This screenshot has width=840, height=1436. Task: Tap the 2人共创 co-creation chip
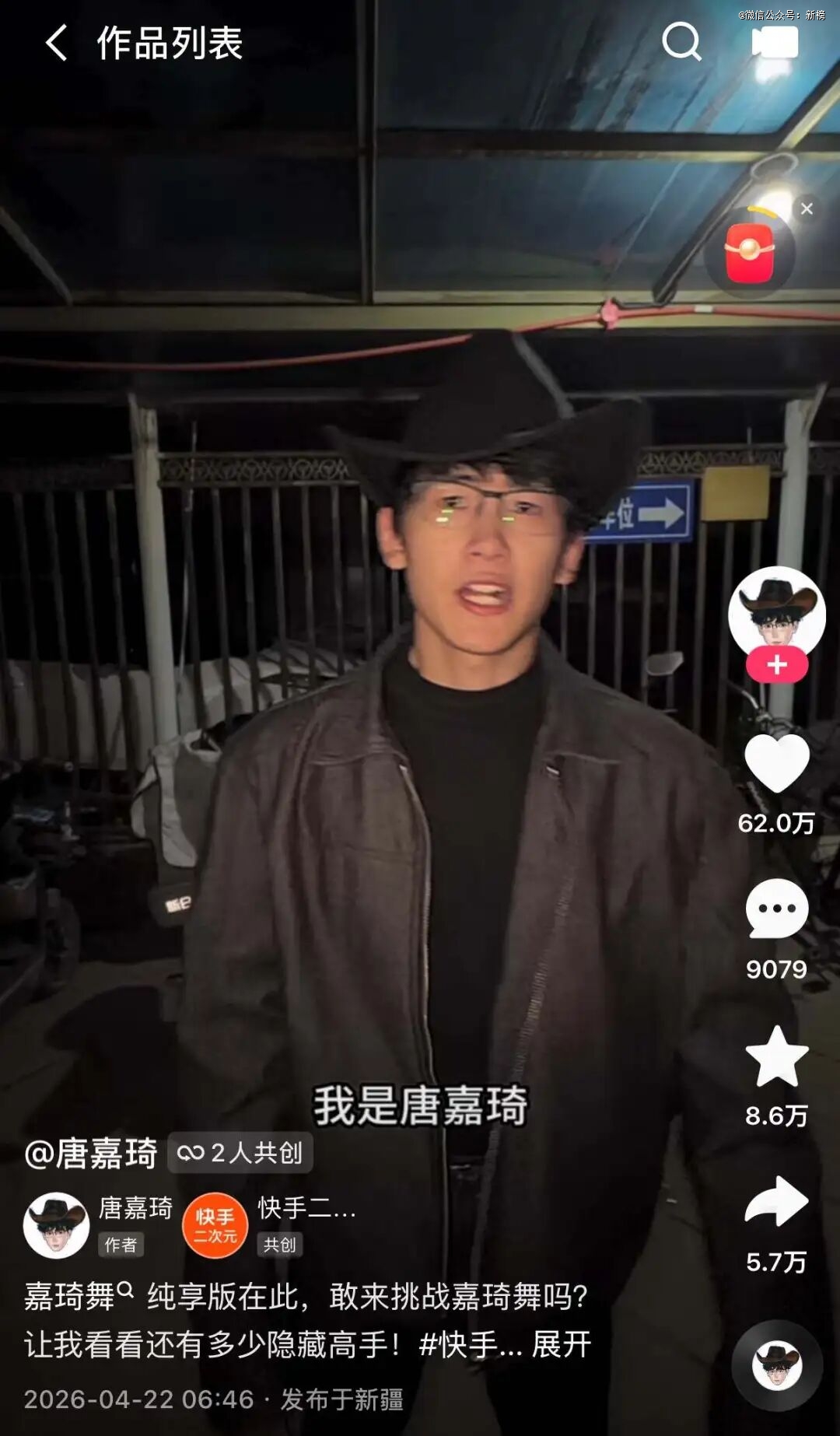(240, 1152)
